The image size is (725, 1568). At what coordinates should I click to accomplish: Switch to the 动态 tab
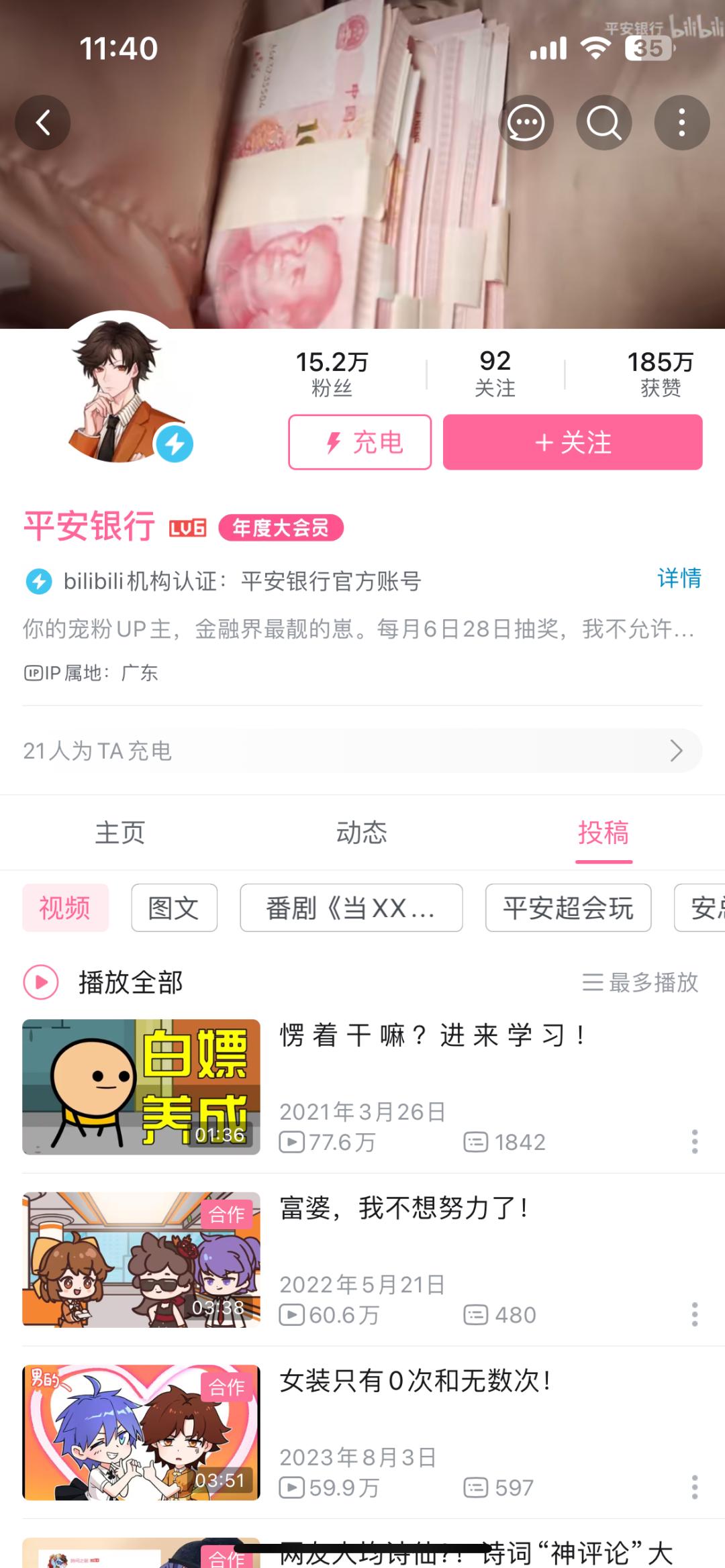[362, 833]
